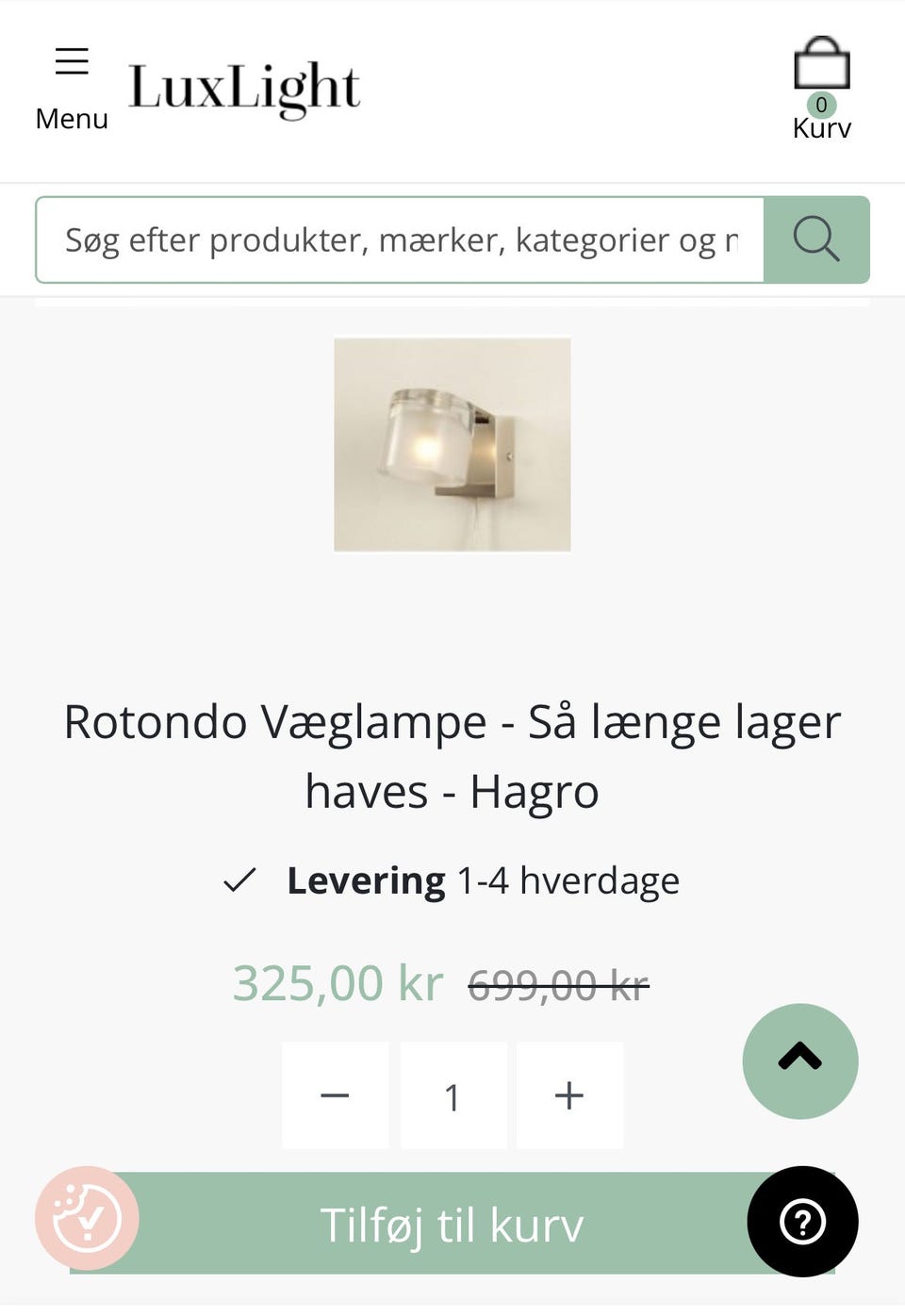Increase quantity with the plus button
The image size is (905, 1316).
coord(569,1095)
